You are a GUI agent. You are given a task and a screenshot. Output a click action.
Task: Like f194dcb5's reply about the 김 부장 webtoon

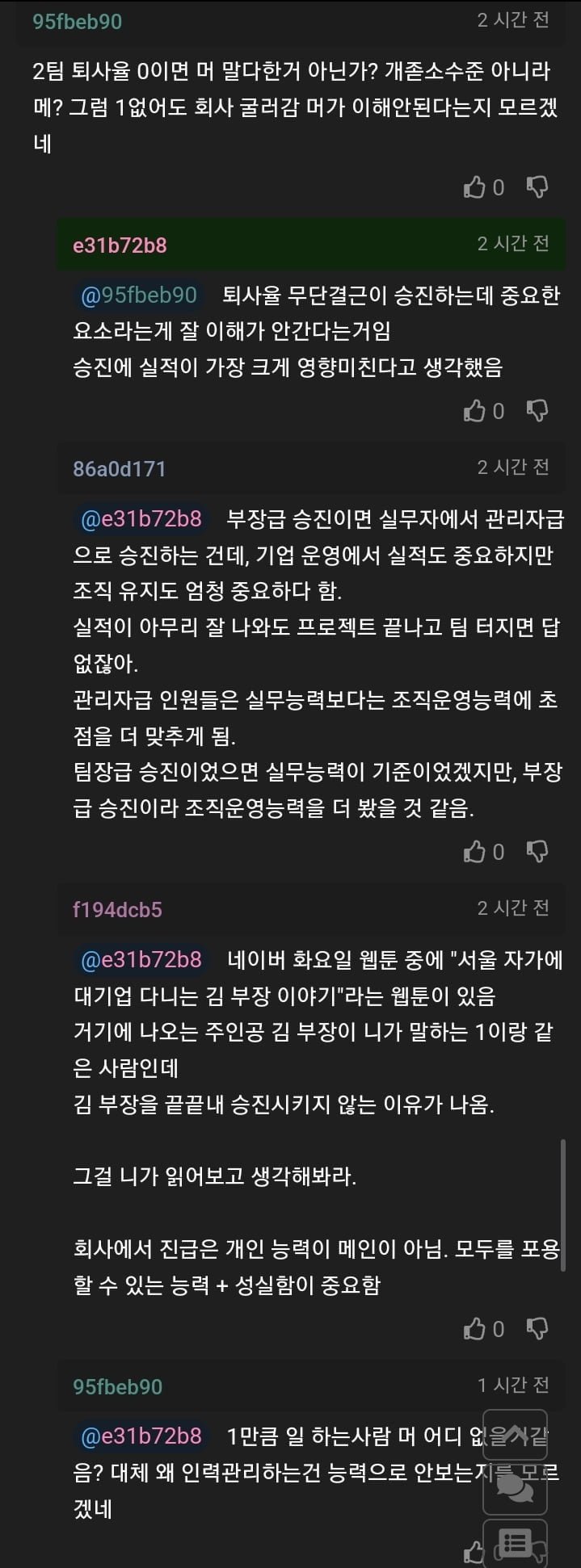pyautogui.click(x=474, y=1328)
